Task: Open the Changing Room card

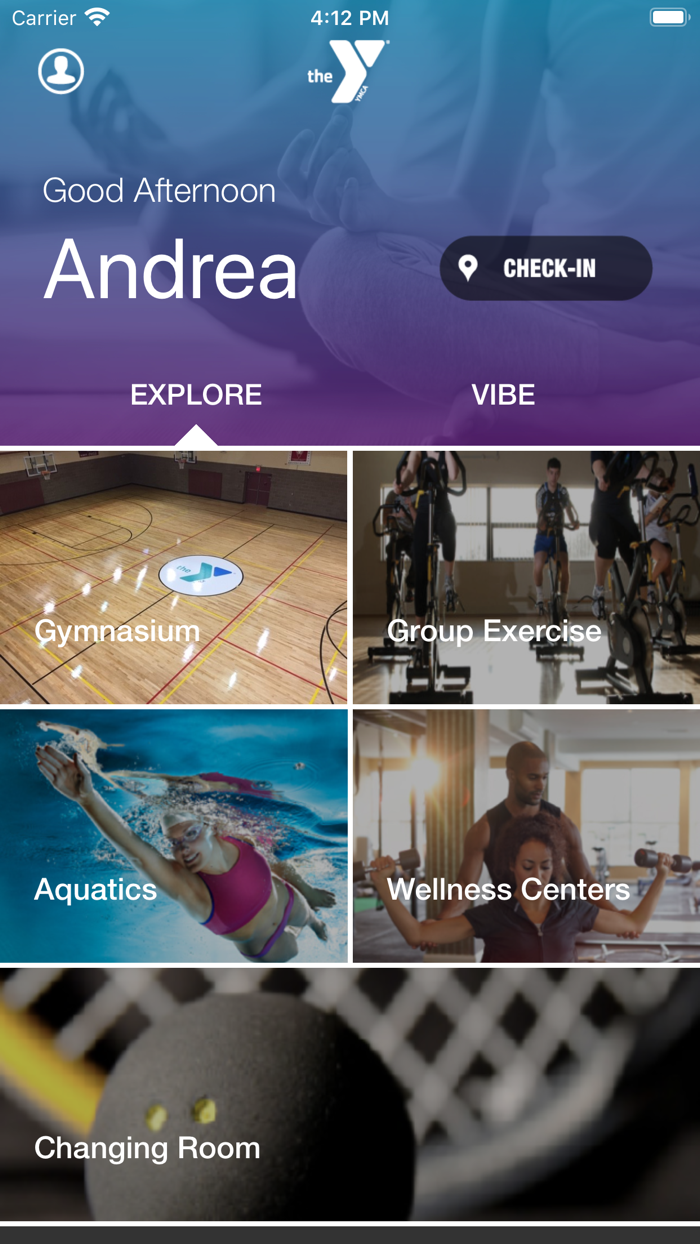Action: tap(350, 1094)
